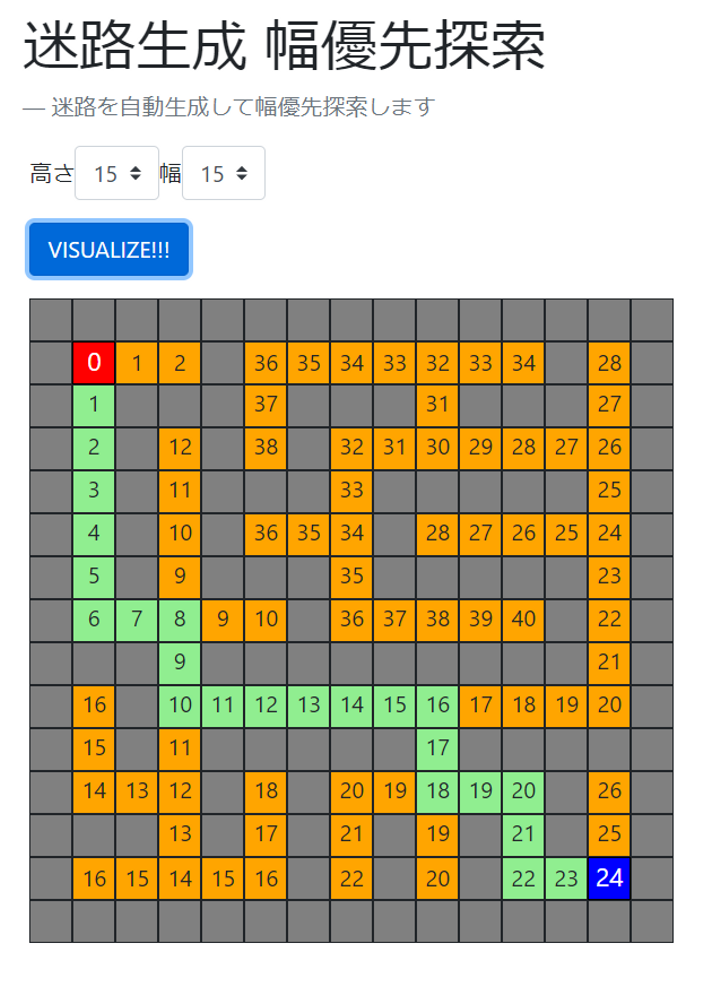Tap the VISUALIZE!!! button
The width and height of the screenshot is (720, 986).
click(x=109, y=250)
